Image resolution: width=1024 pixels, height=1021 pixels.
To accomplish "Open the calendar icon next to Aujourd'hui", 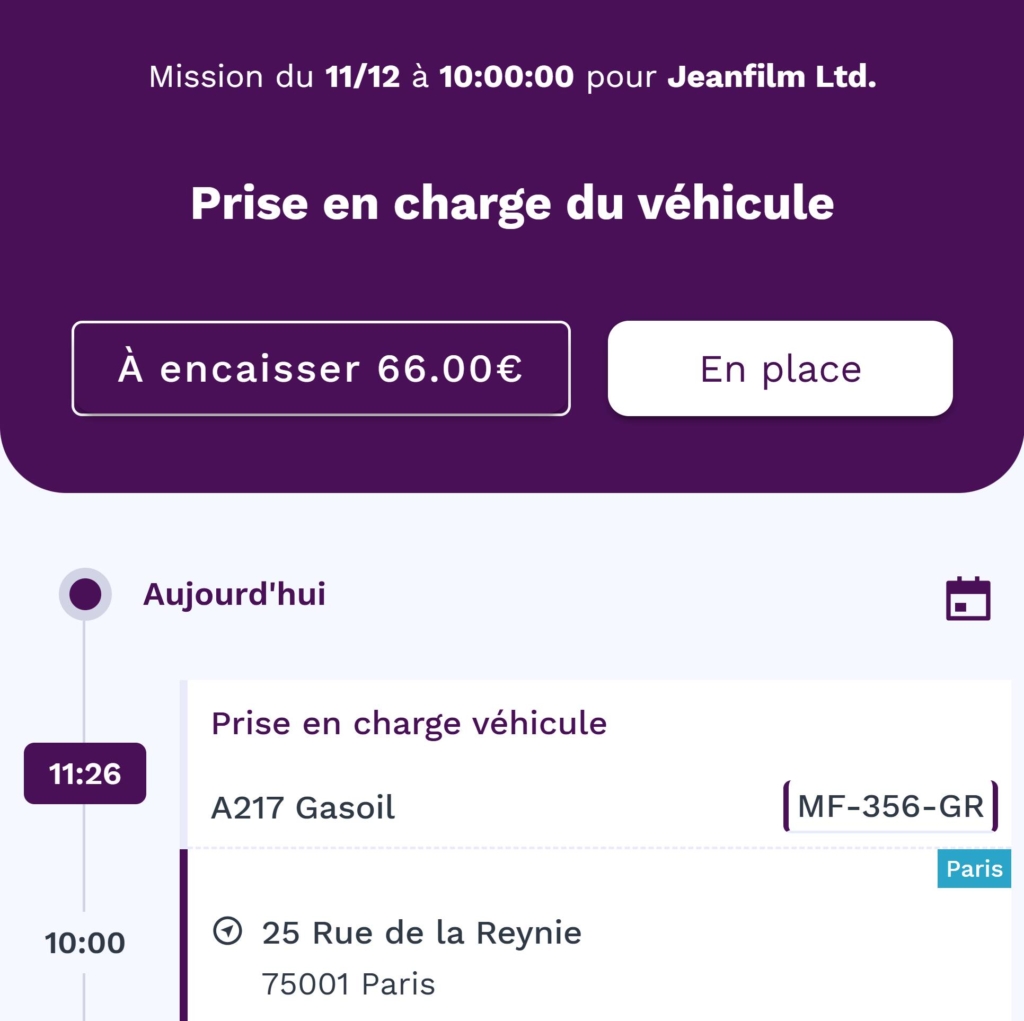I will pos(968,598).
